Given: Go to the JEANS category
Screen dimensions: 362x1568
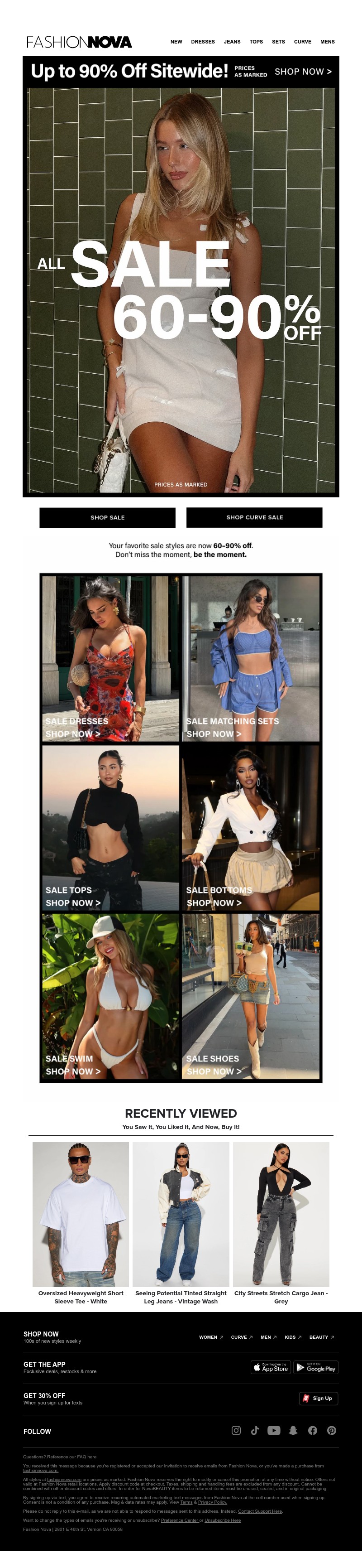Looking at the screenshot, I should [232, 42].
